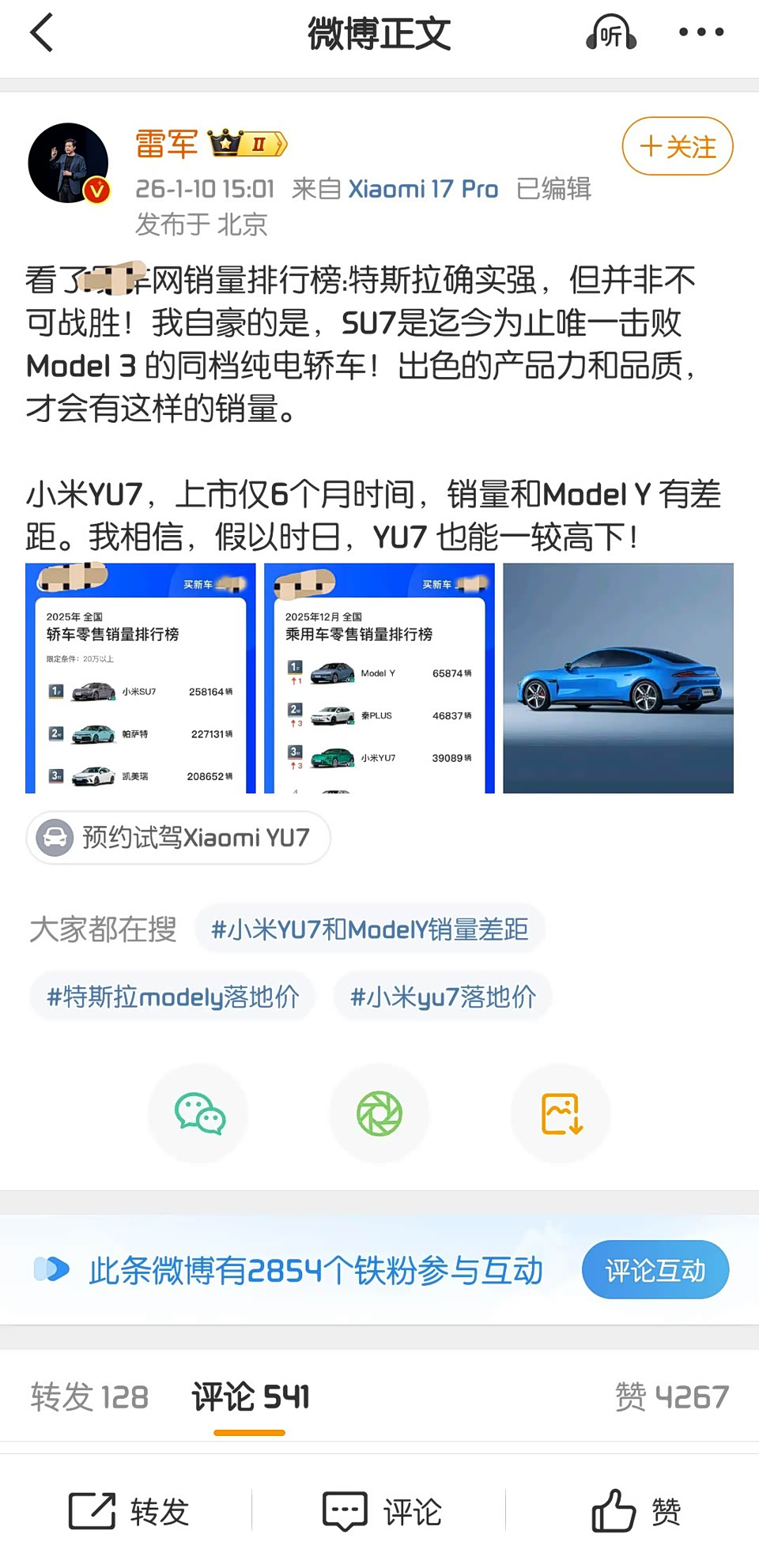
Task: Open the listen (听) headphone icon
Action: tap(610, 33)
